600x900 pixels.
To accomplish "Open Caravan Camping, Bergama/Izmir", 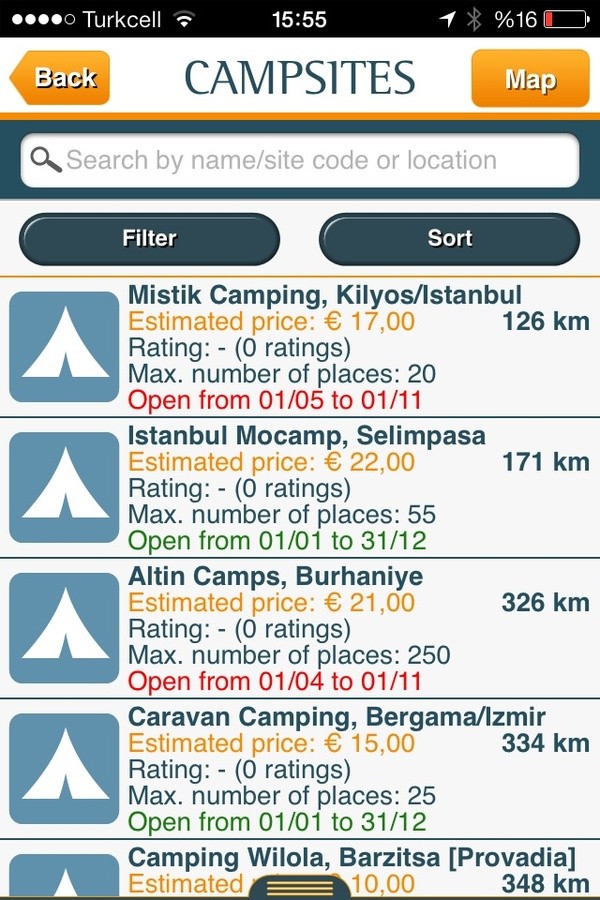I will click(300, 769).
